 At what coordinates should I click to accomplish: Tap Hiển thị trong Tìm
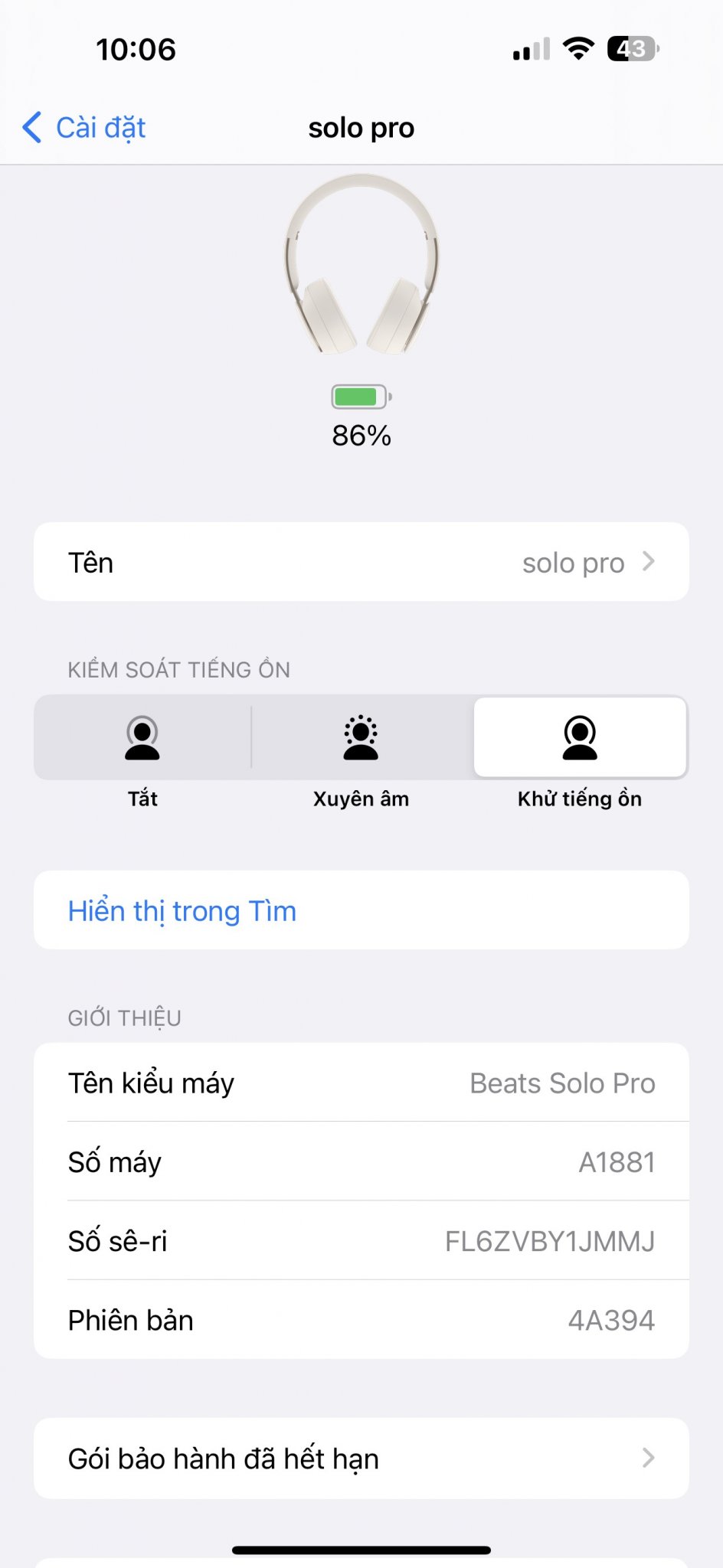click(x=361, y=910)
